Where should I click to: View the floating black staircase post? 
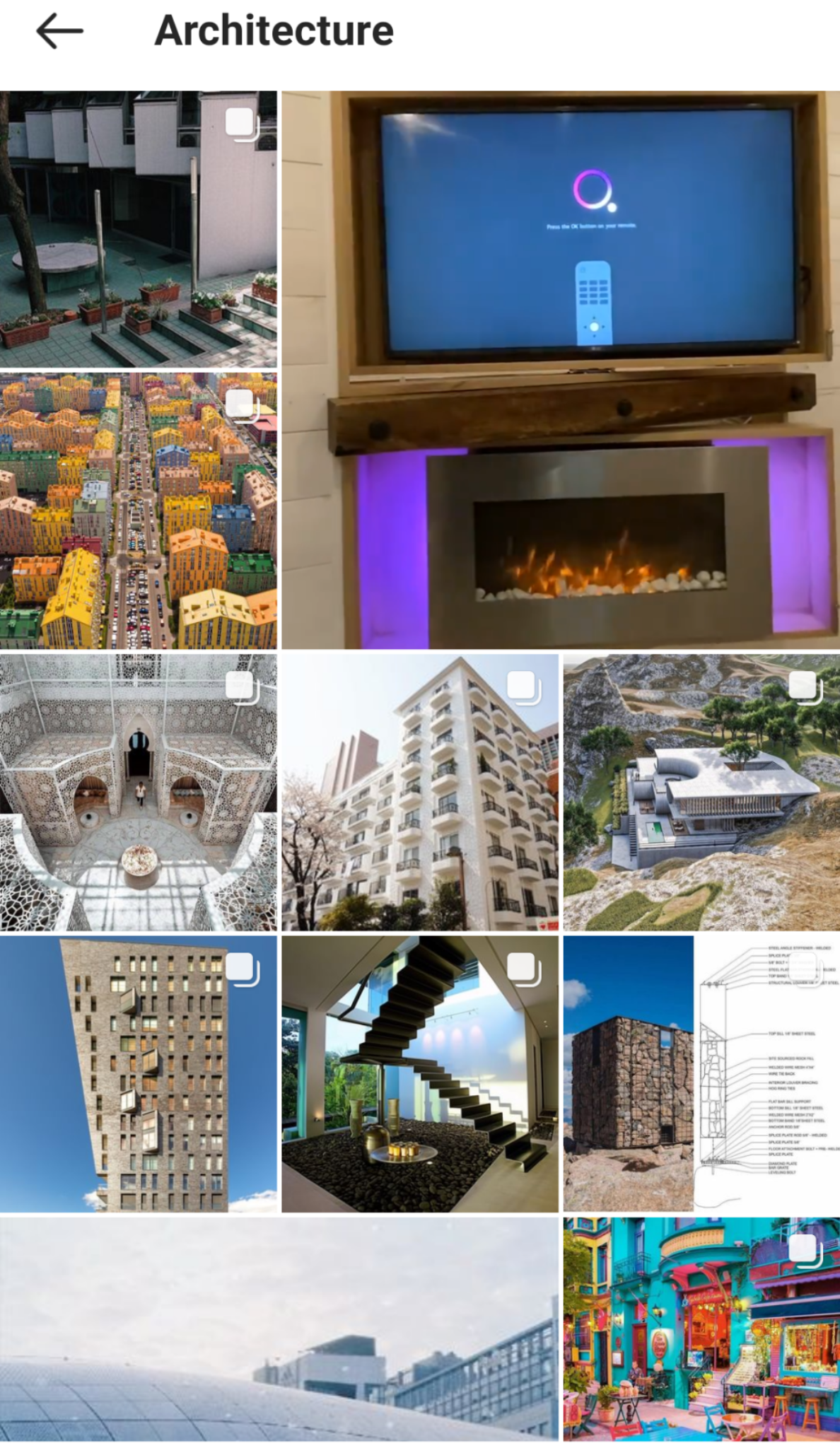pos(420,1074)
